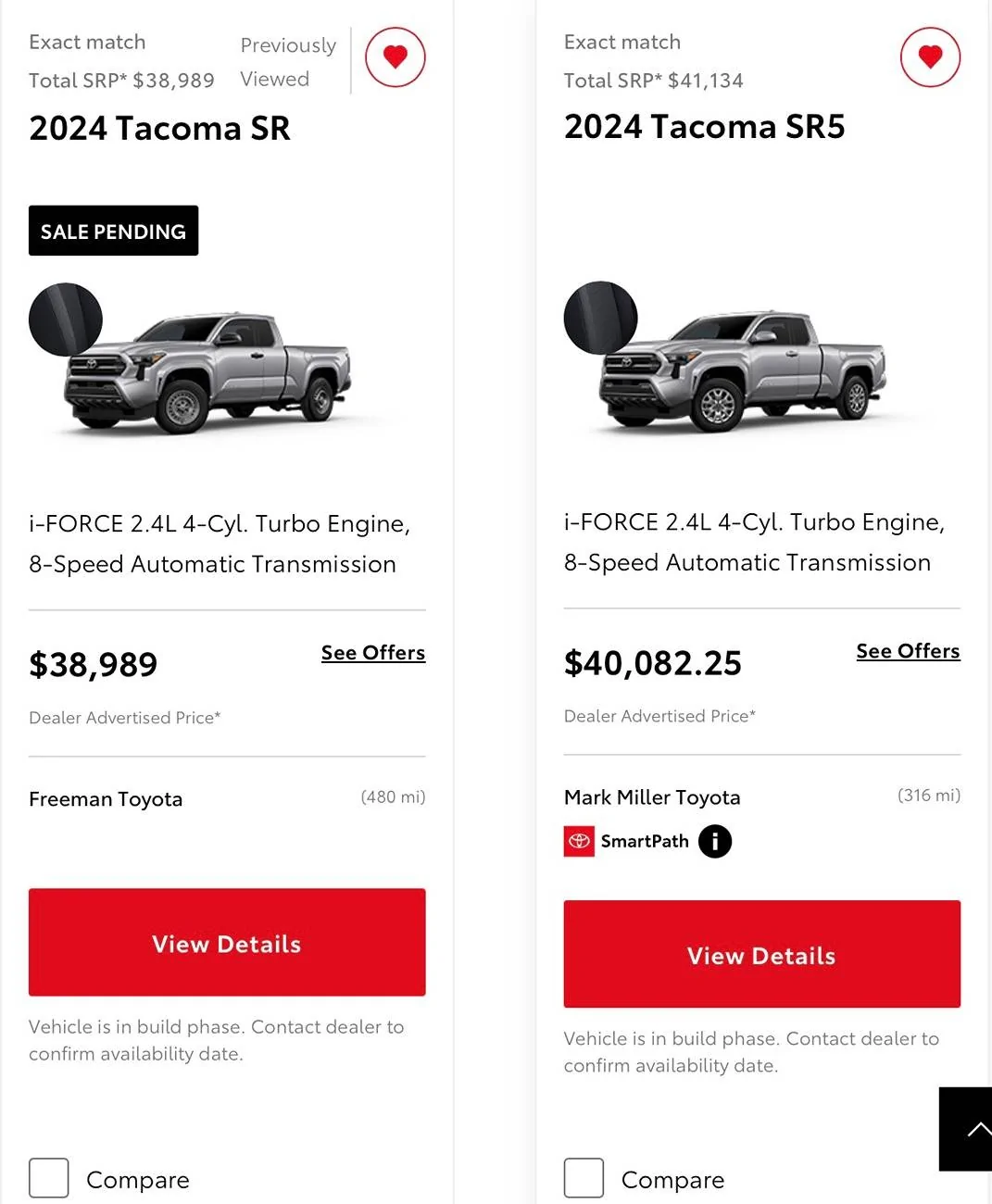Open See Offers for the Tacoma SR
Screen dimensions: 992x1204
click(x=372, y=652)
